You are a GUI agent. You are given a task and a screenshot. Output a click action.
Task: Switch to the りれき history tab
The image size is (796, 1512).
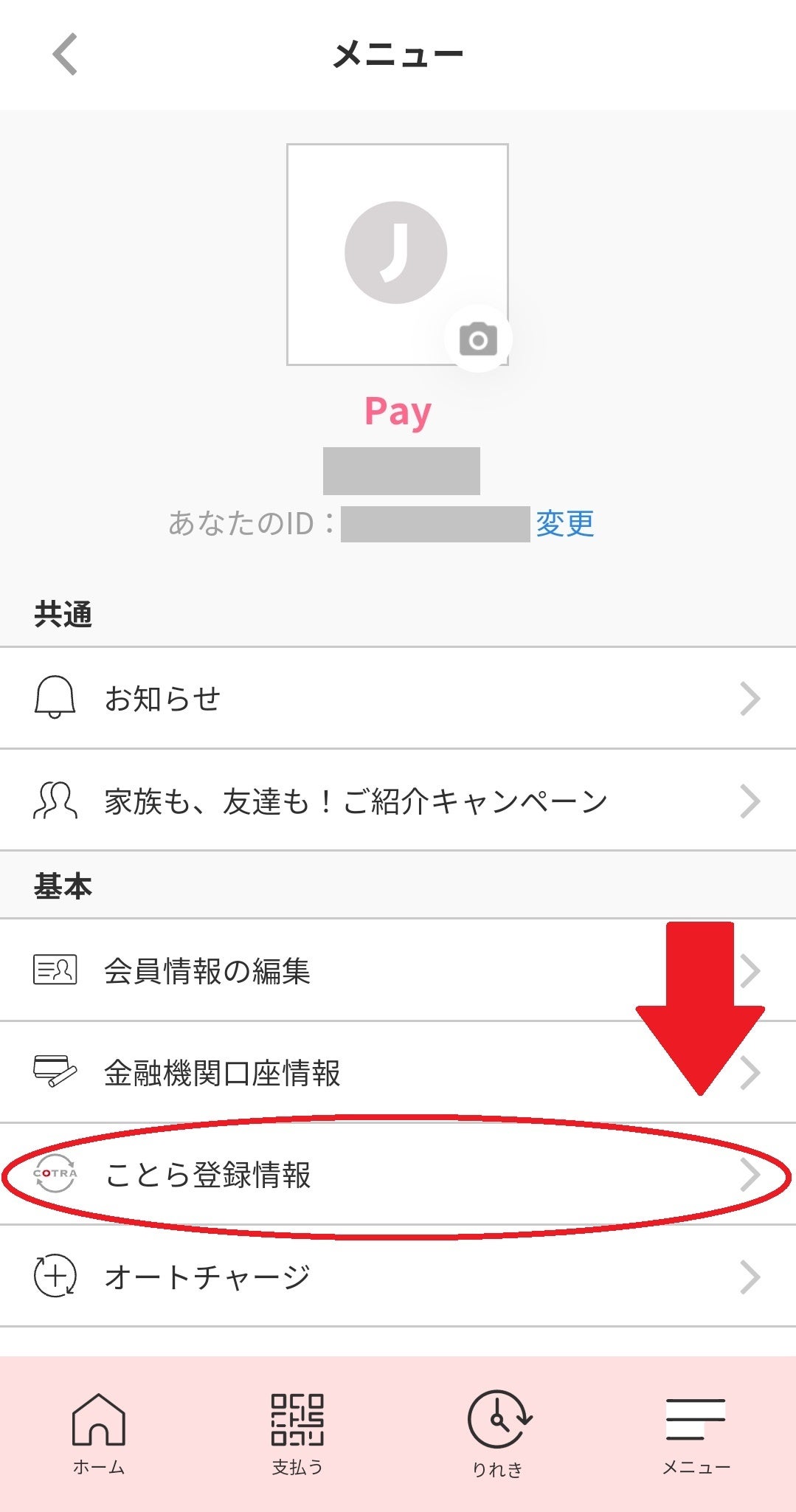pyautogui.click(x=498, y=1433)
